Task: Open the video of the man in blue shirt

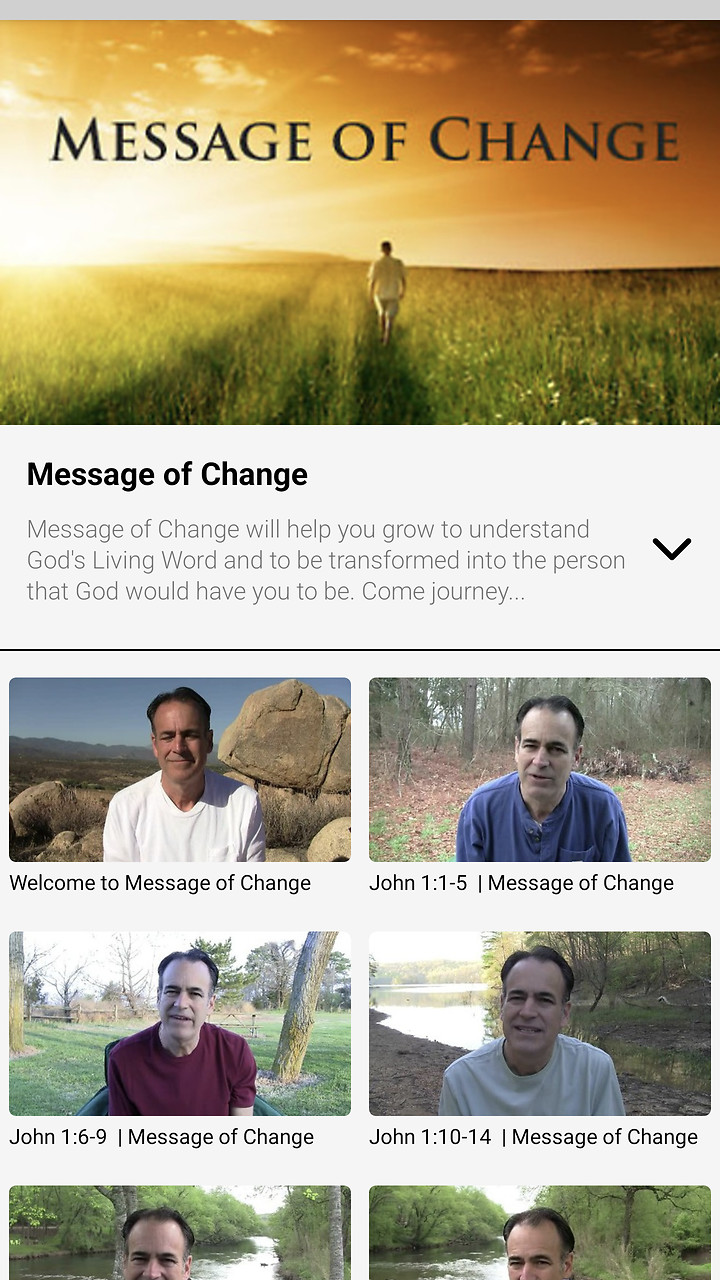Action: (x=540, y=769)
